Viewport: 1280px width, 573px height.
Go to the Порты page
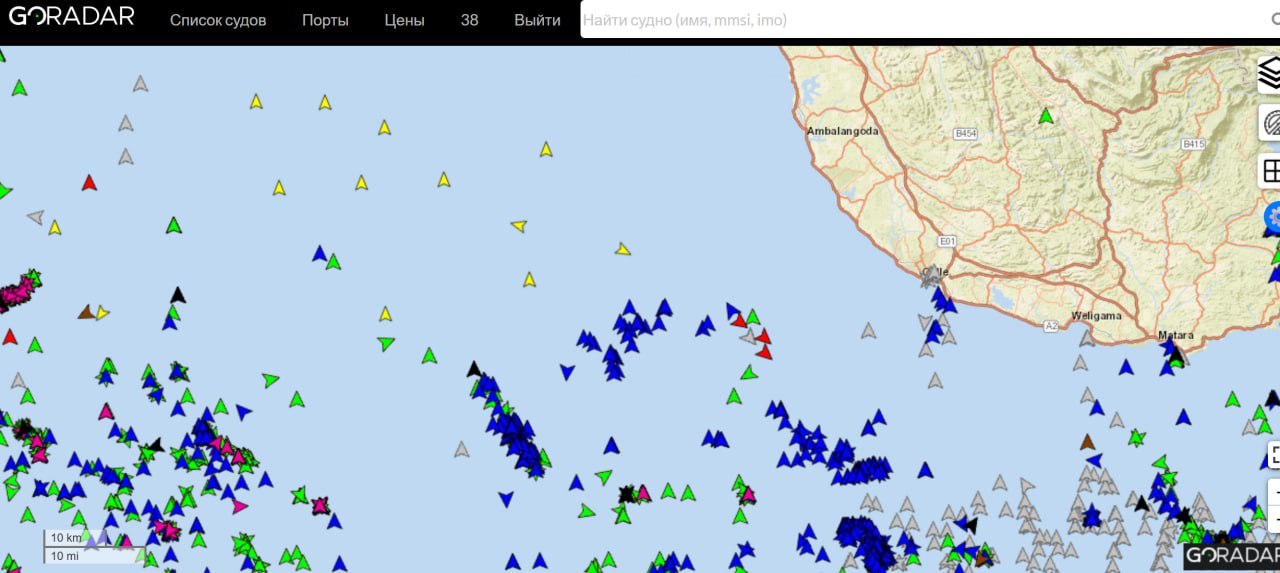coord(325,20)
